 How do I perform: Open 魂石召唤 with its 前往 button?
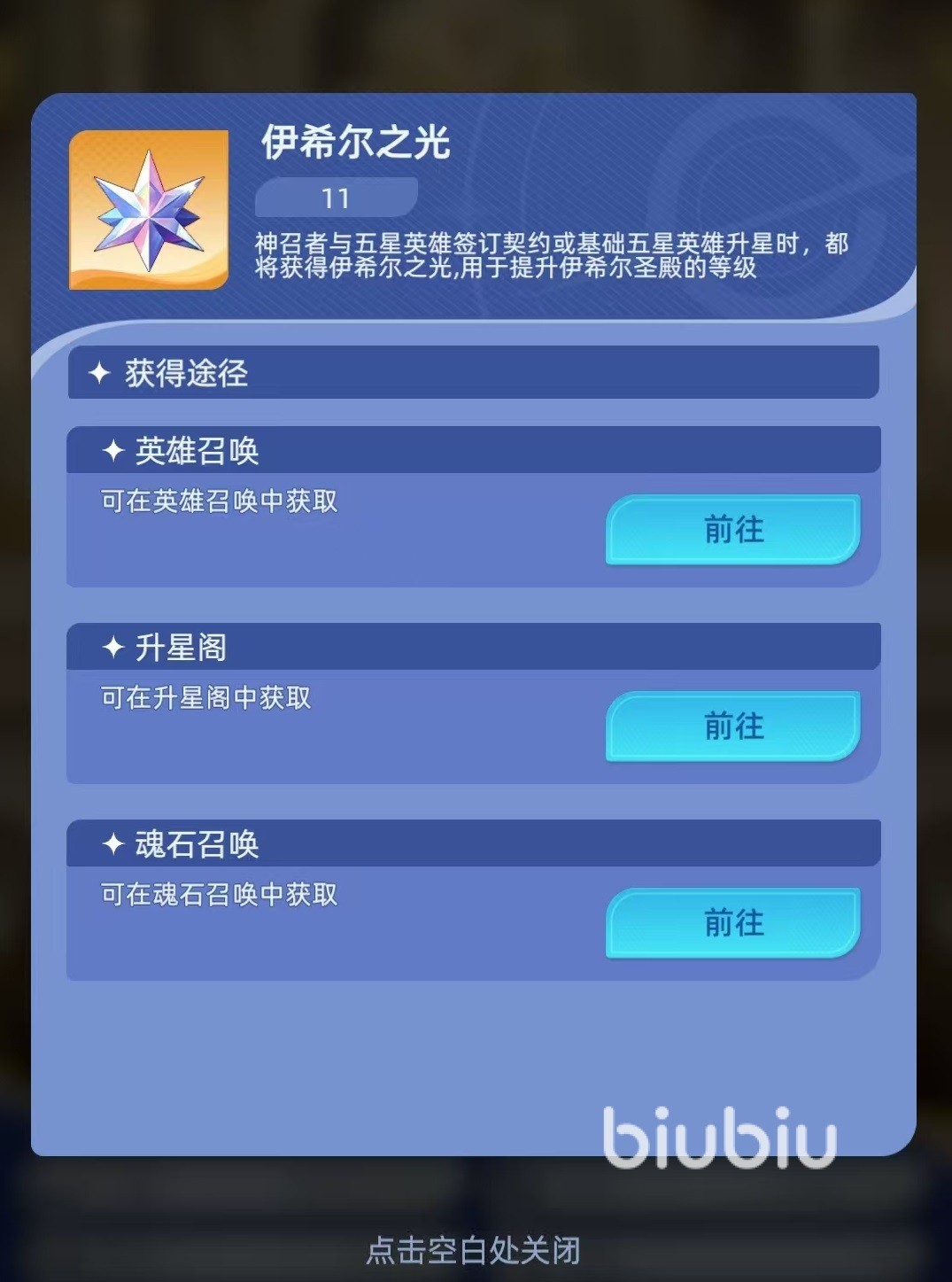[x=732, y=923]
